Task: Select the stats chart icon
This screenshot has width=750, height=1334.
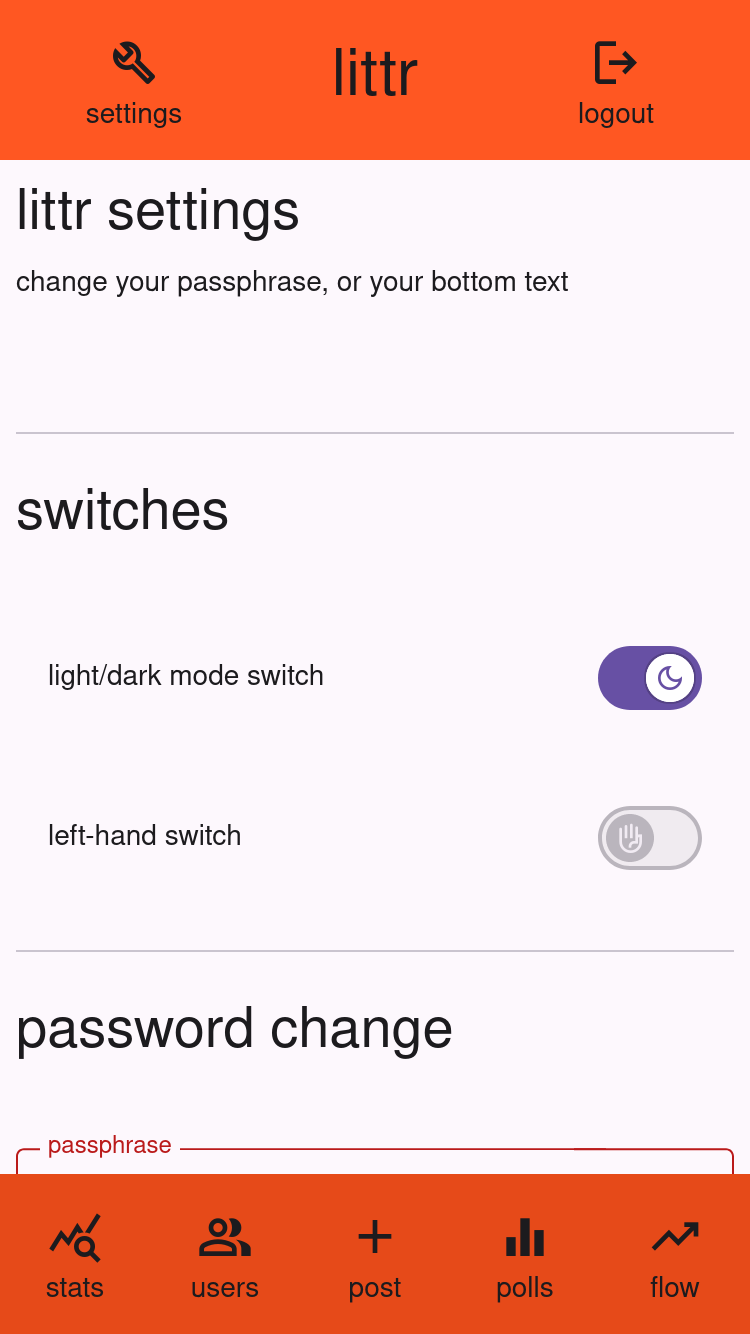Action: coord(74,1238)
